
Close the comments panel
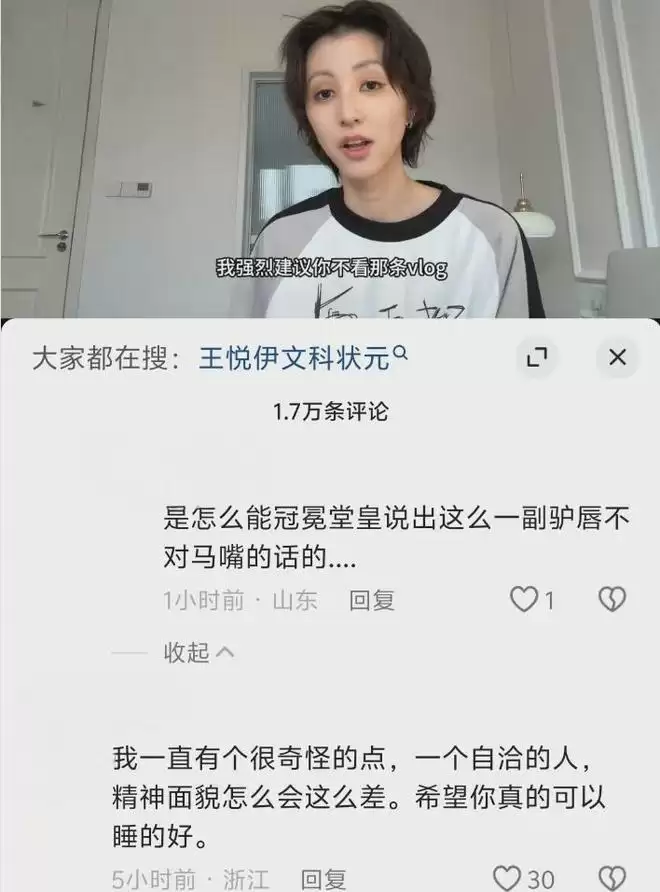pyautogui.click(x=618, y=357)
